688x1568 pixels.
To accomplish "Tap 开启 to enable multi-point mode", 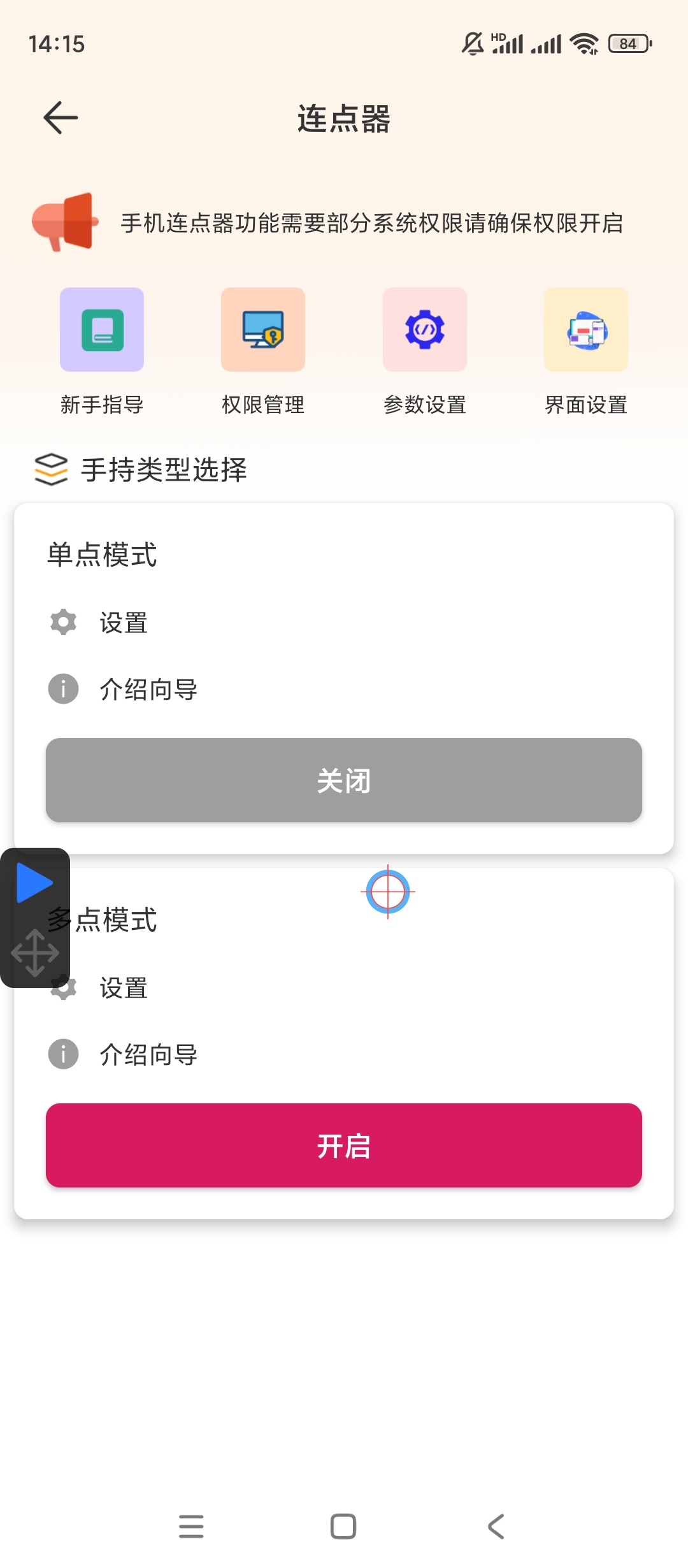I will [x=344, y=1145].
